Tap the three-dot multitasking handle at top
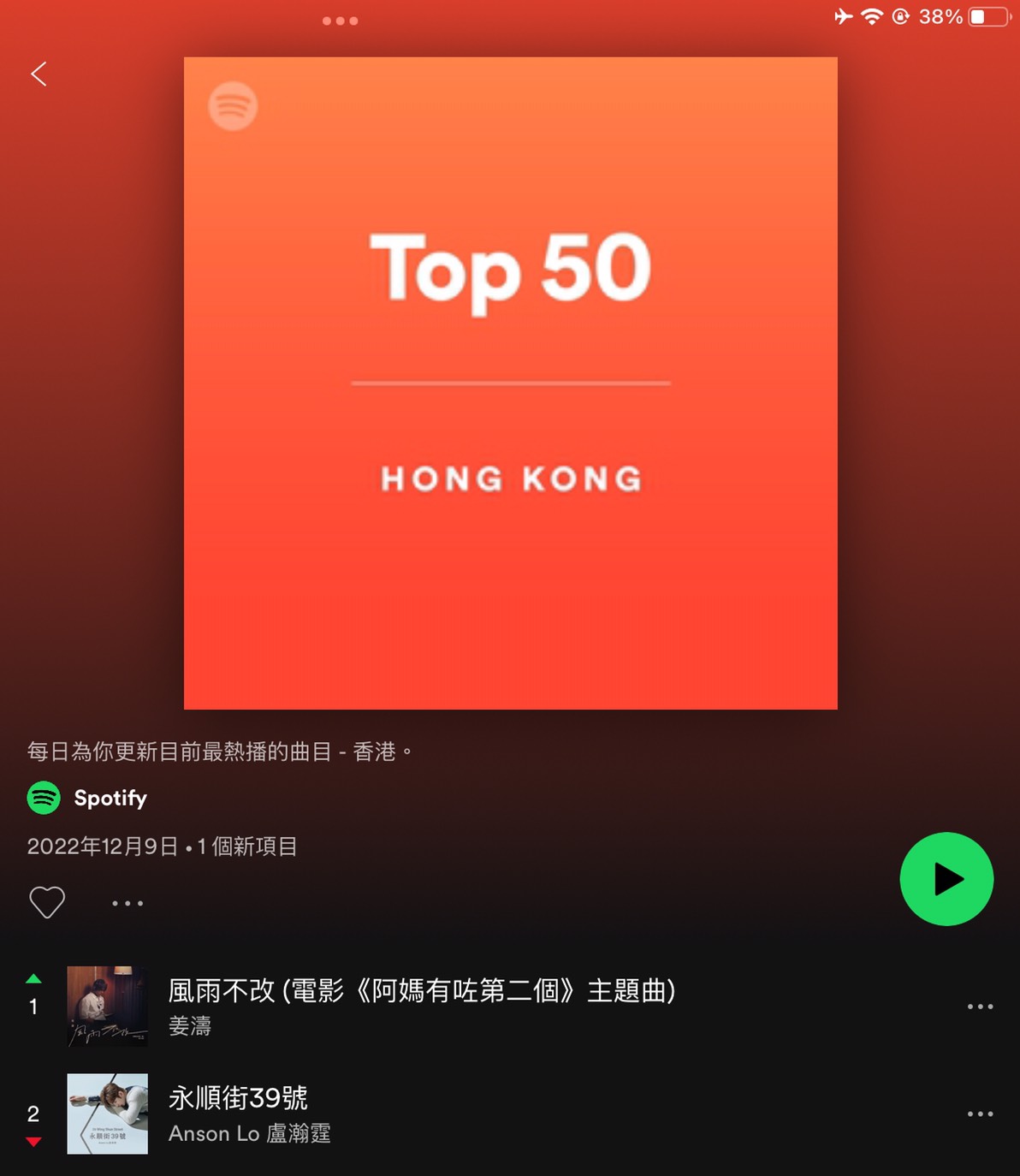1020x1176 pixels. tap(340, 21)
